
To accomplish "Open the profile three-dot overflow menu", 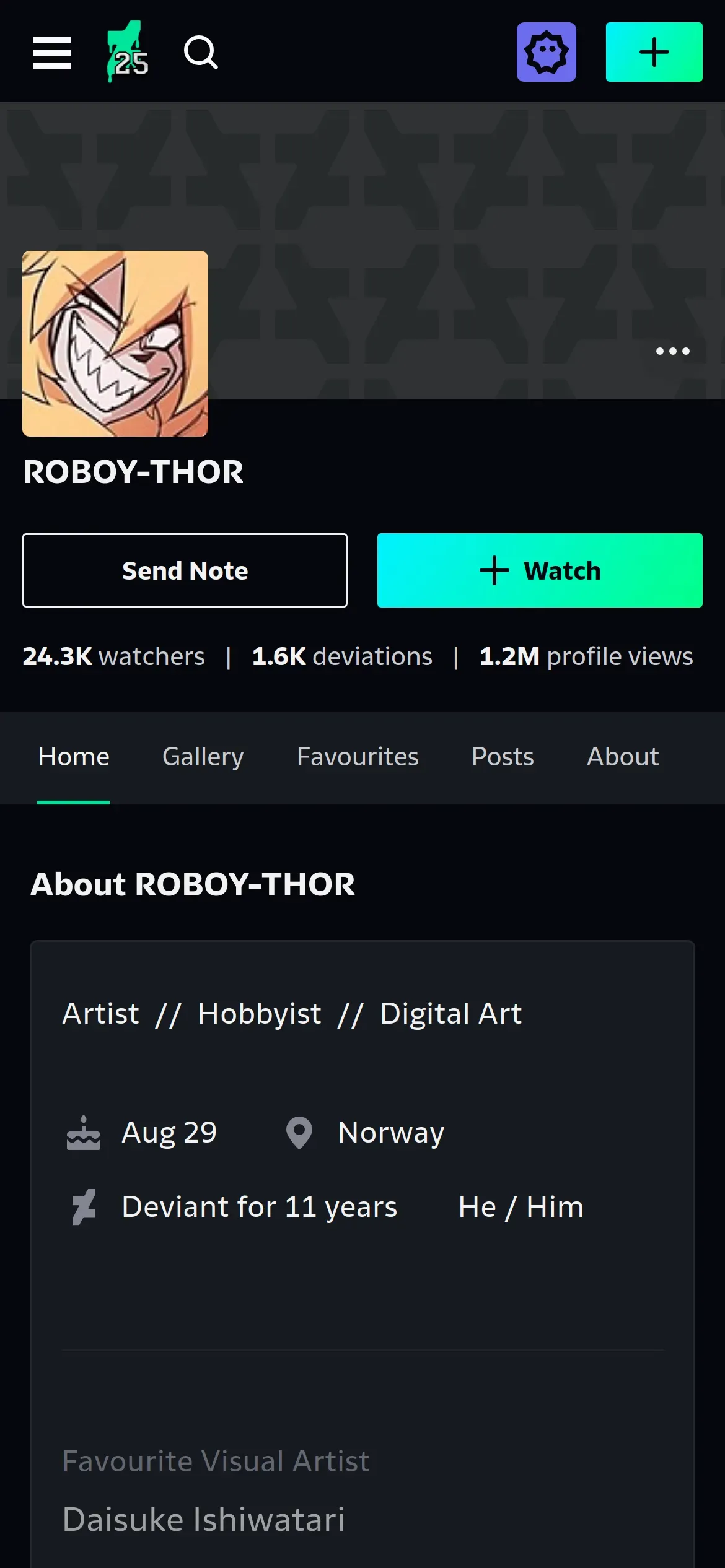I will click(672, 351).
